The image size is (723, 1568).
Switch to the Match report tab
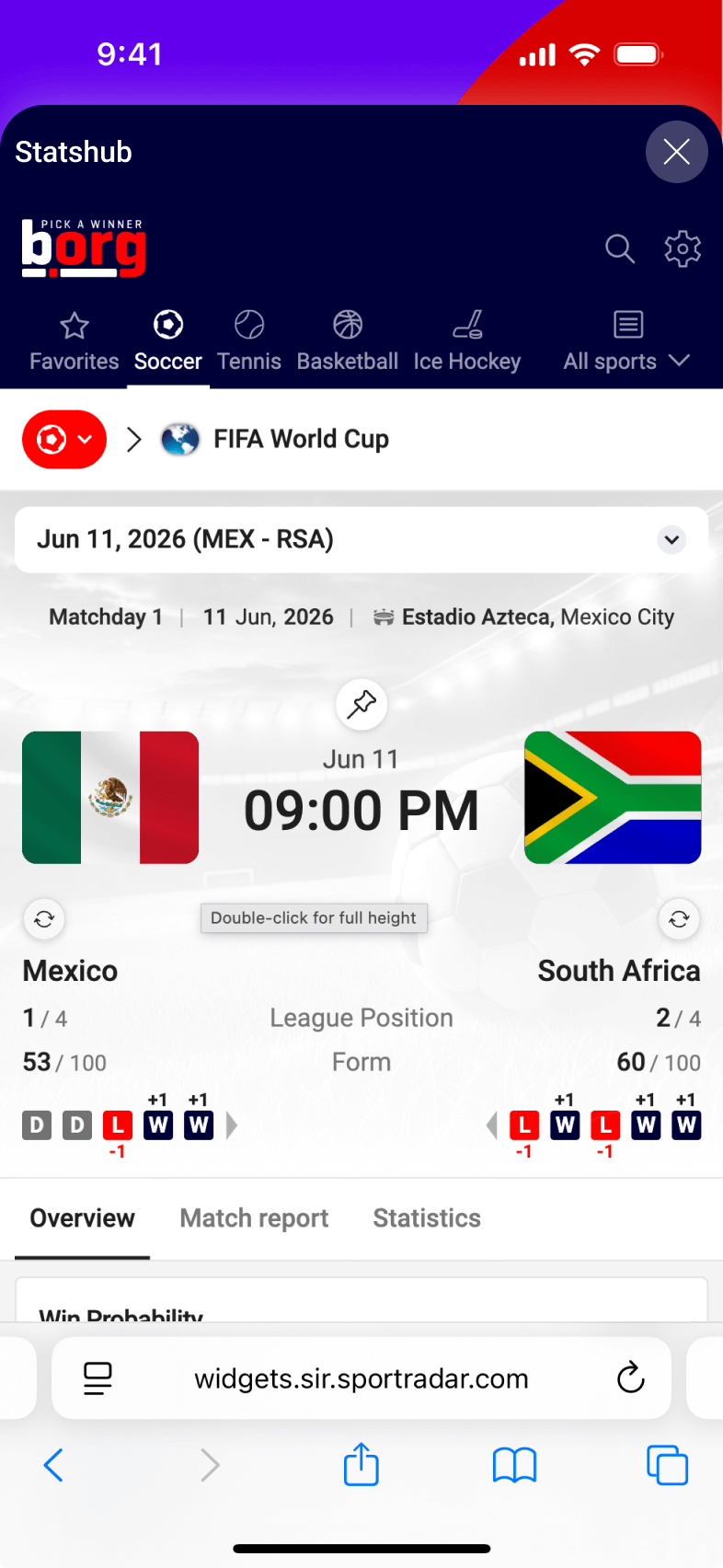tap(254, 1218)
